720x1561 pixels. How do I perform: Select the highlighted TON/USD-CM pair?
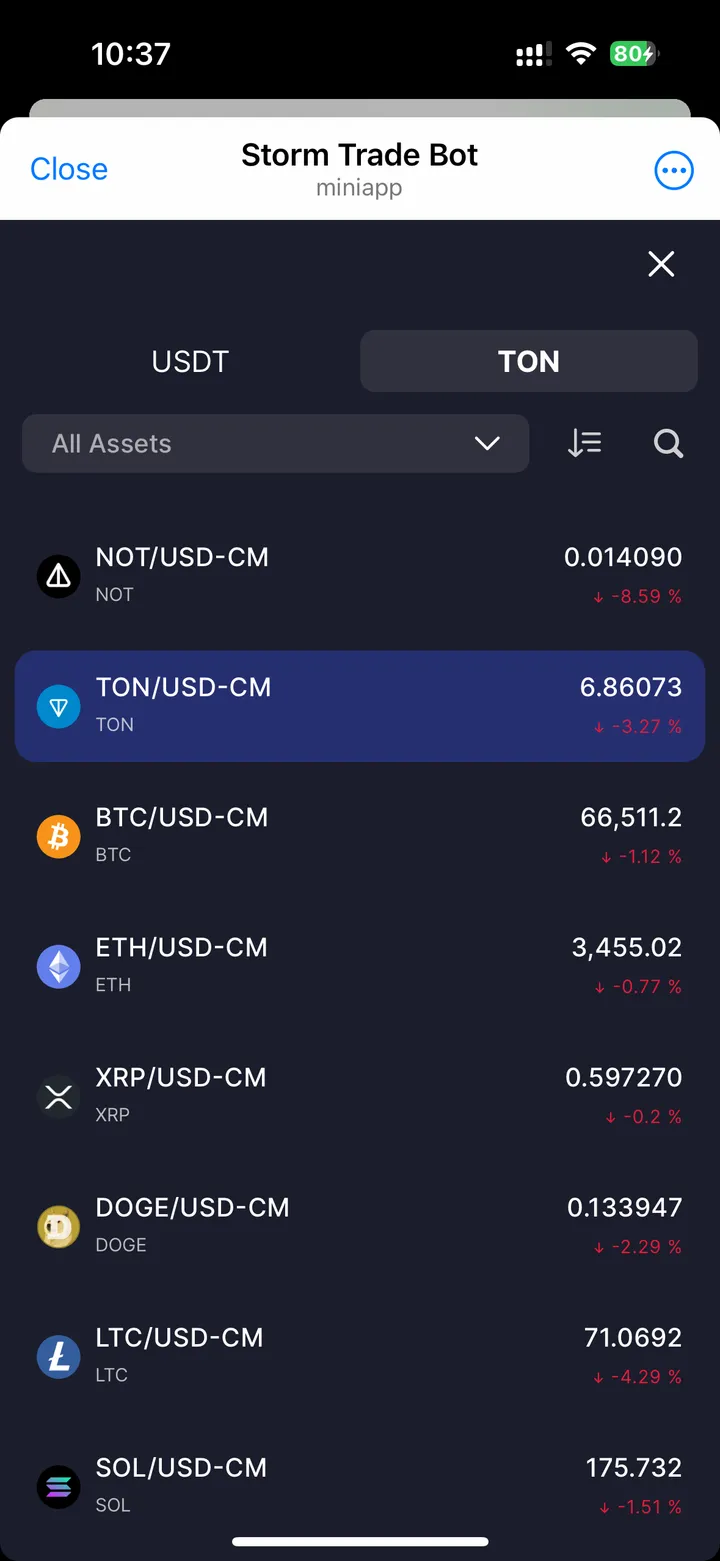pos(360,706)
